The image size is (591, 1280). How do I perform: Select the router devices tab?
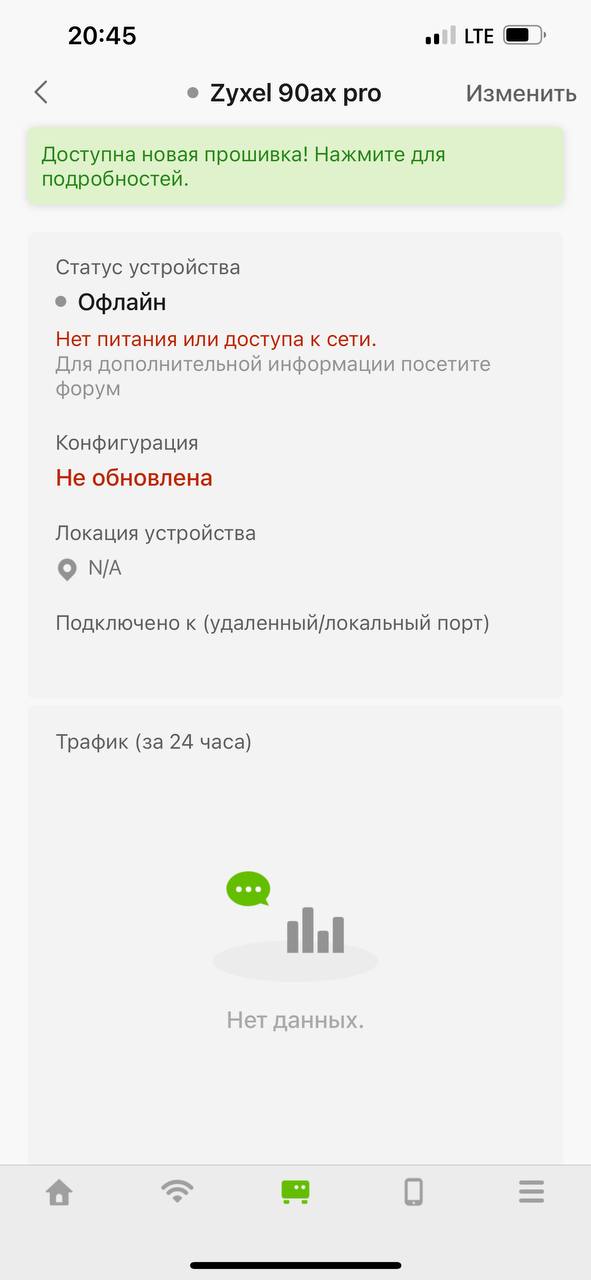(295, 1192)
